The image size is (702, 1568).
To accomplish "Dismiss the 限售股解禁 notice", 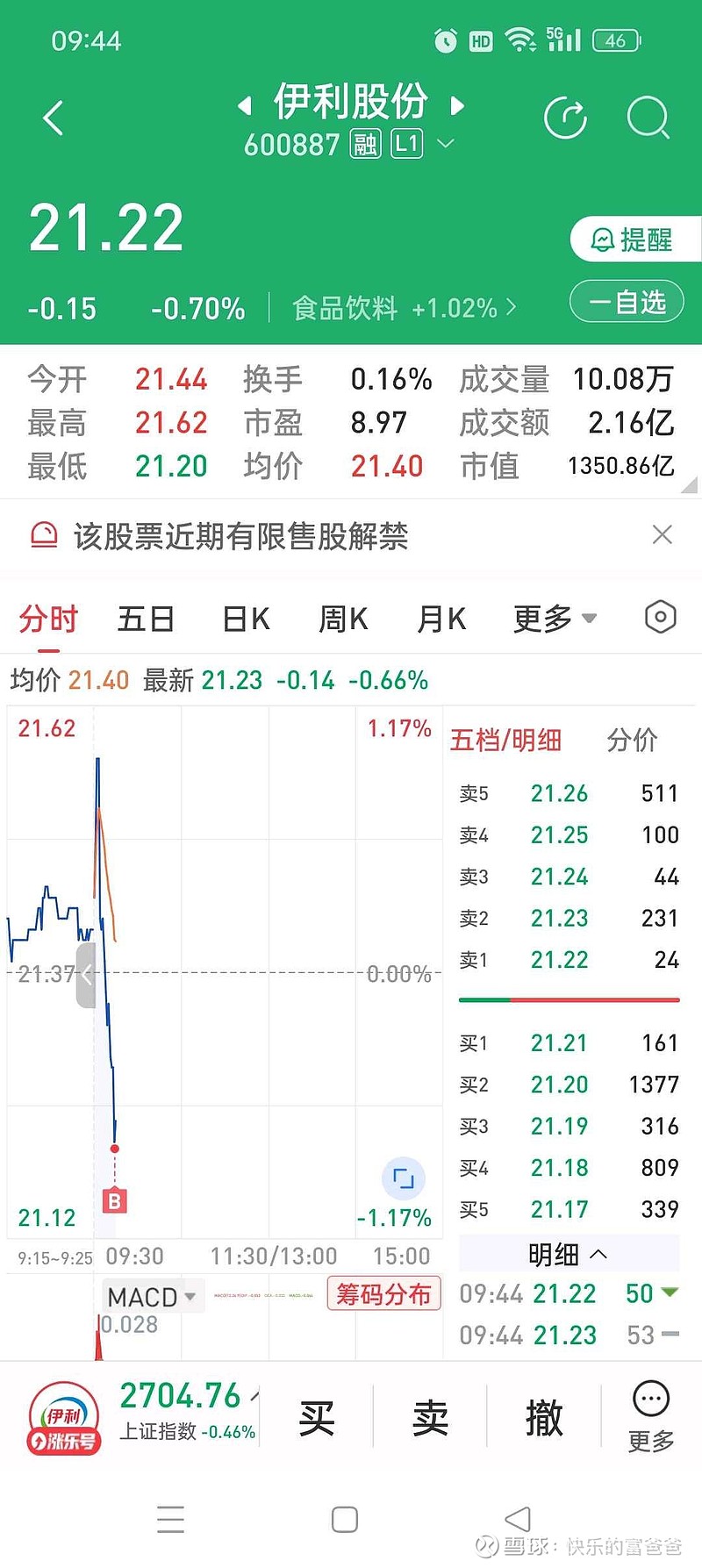I will 663,535.
